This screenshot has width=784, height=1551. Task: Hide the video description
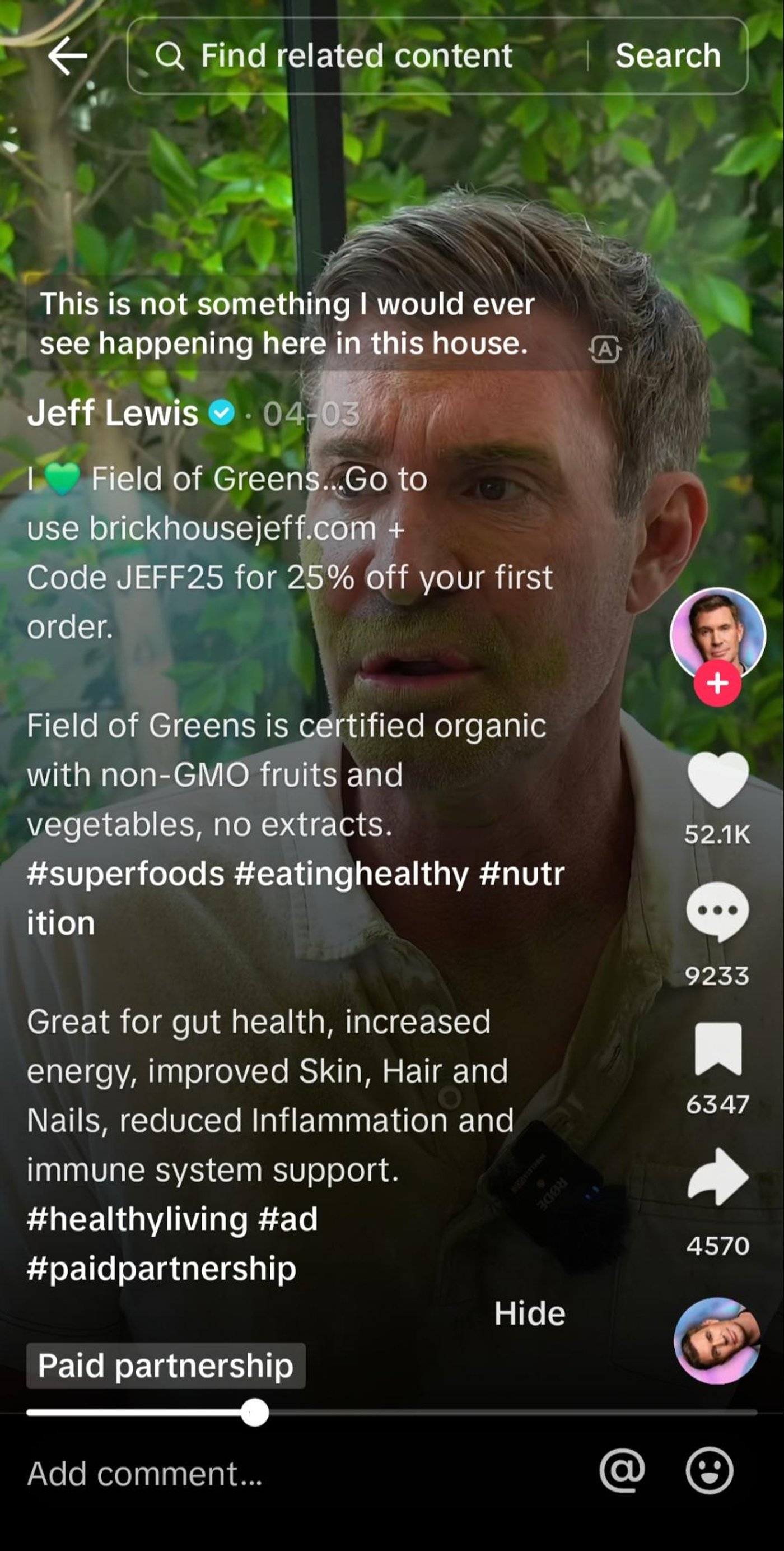click(x=530, y=1313)
